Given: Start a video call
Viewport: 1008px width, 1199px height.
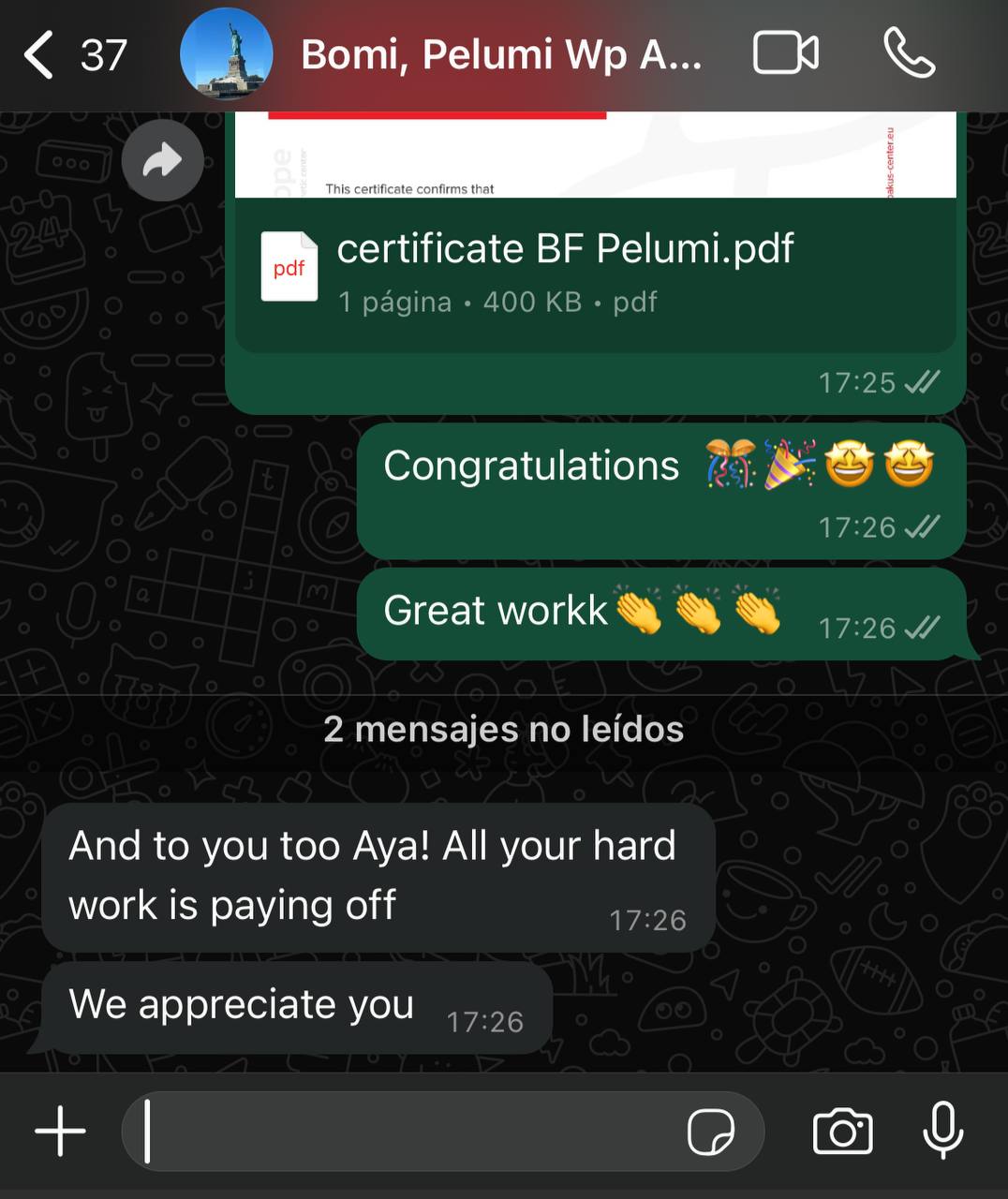Looking at the screenshot, I should (785, 53).
